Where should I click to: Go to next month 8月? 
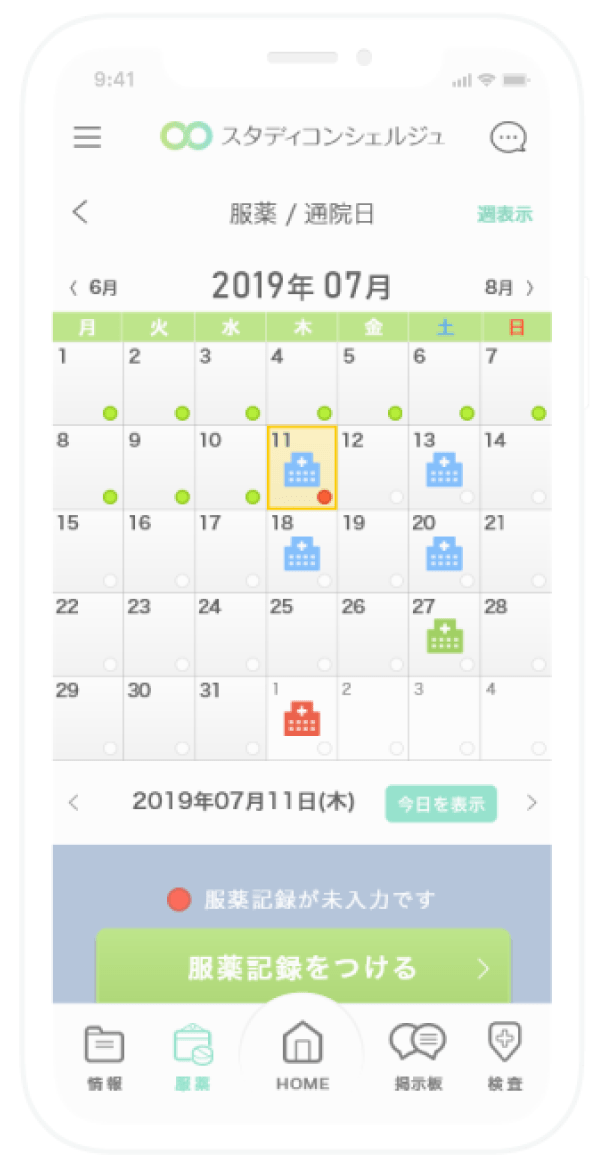click(509, 288)
